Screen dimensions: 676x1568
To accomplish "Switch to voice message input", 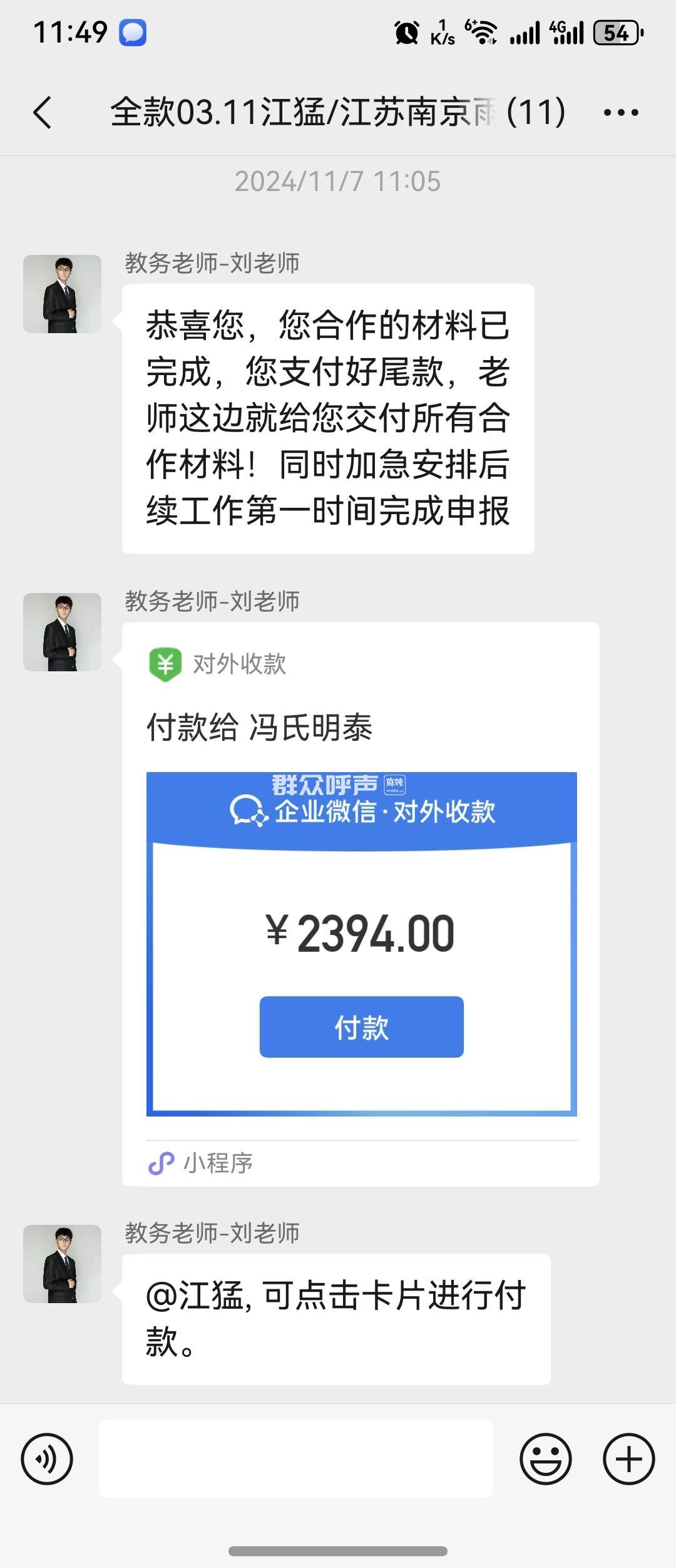I will click(x=47, y=1458).
